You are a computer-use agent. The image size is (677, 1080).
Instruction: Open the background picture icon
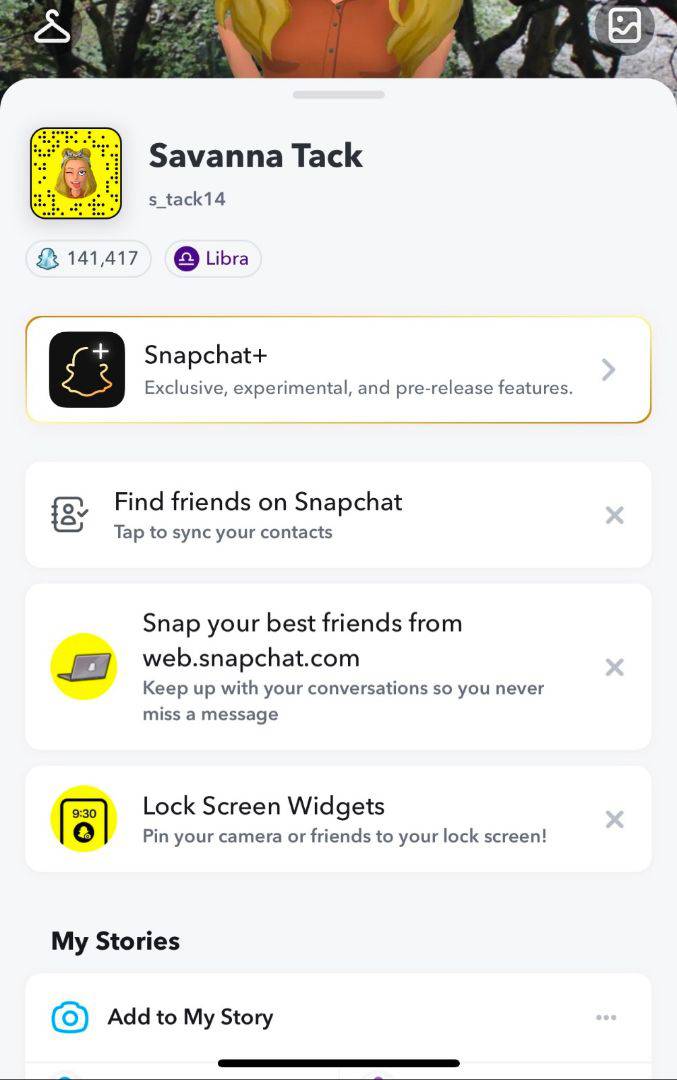point(625,26)
